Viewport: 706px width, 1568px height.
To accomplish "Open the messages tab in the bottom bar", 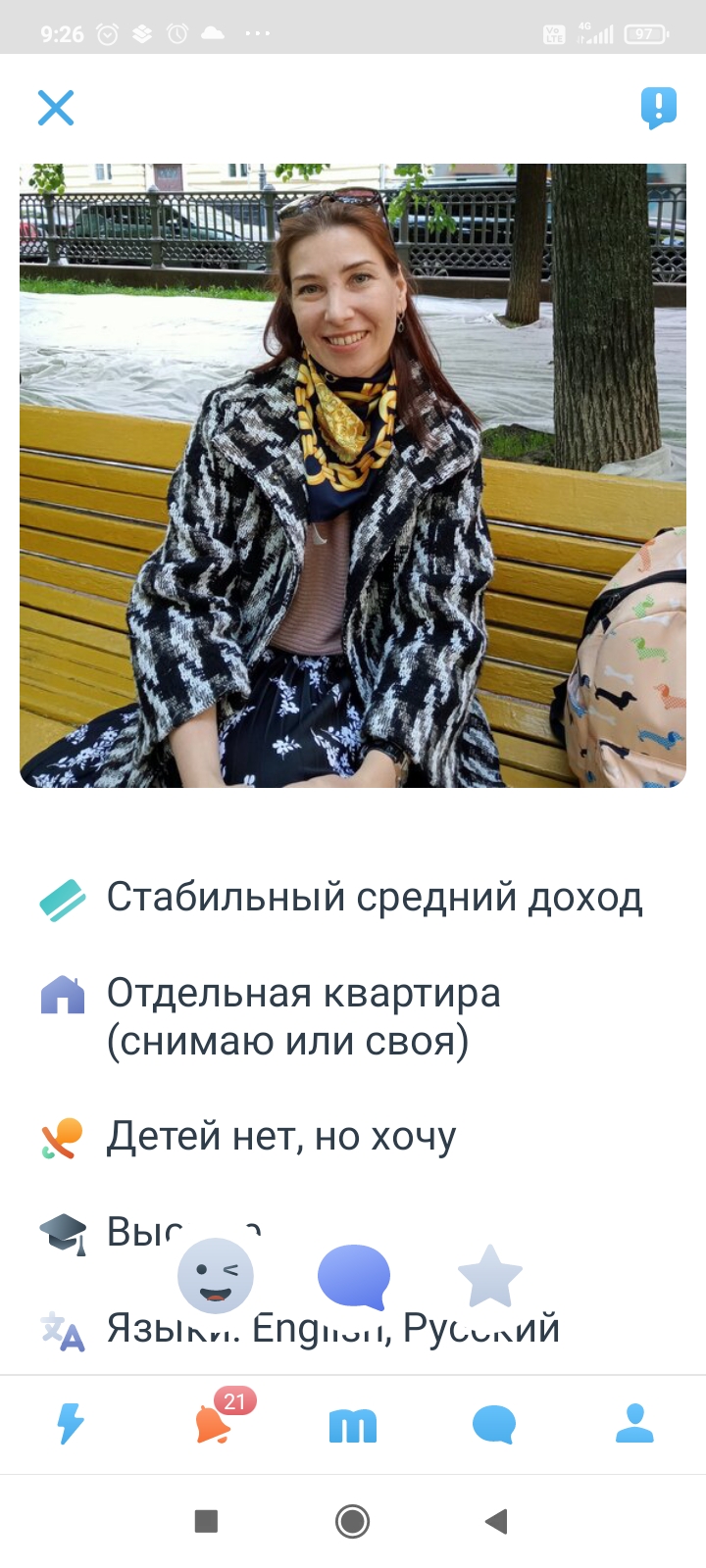I will 494,1425.
